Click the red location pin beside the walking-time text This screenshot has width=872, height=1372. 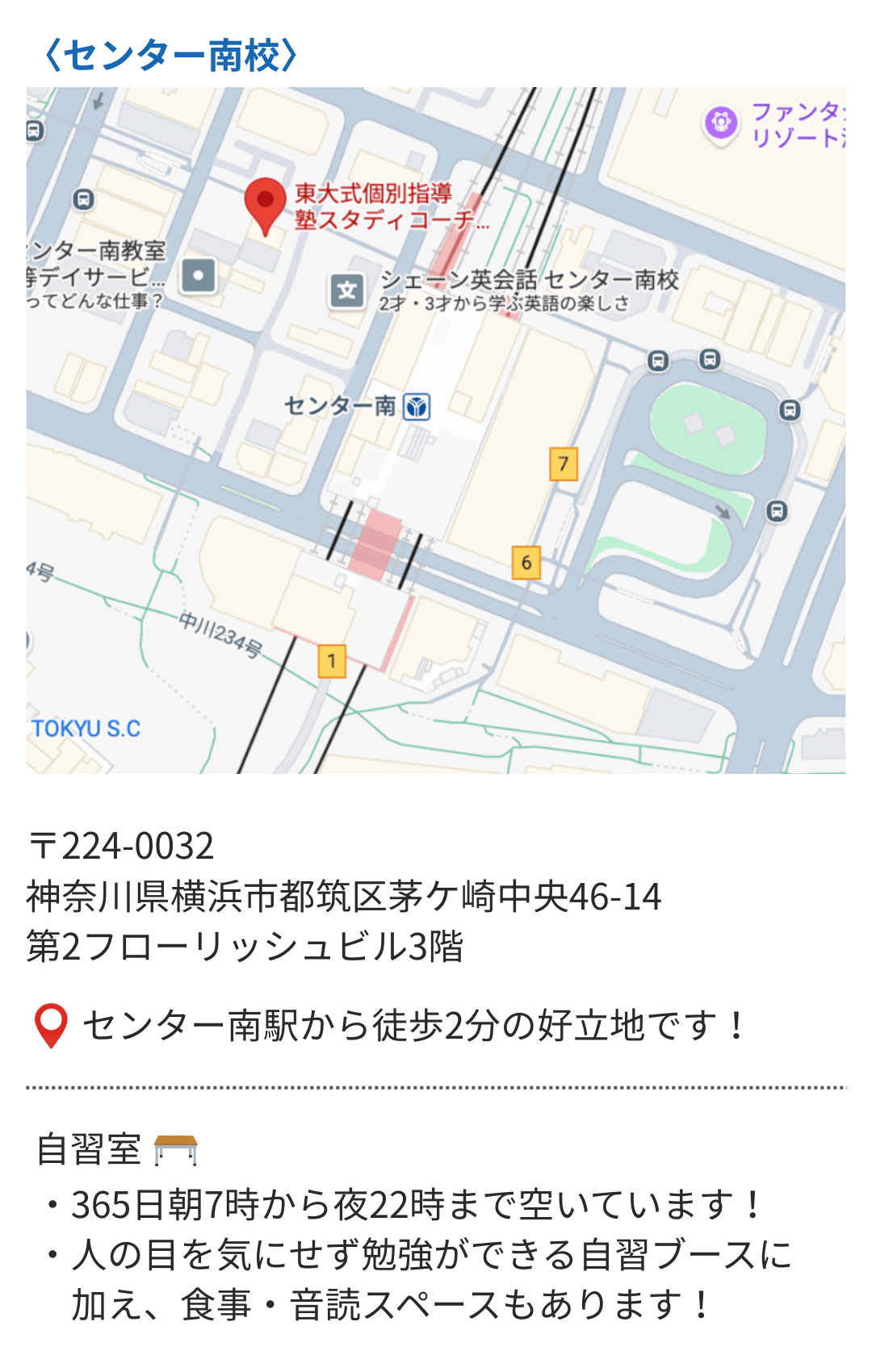[x=51, y=1027]
